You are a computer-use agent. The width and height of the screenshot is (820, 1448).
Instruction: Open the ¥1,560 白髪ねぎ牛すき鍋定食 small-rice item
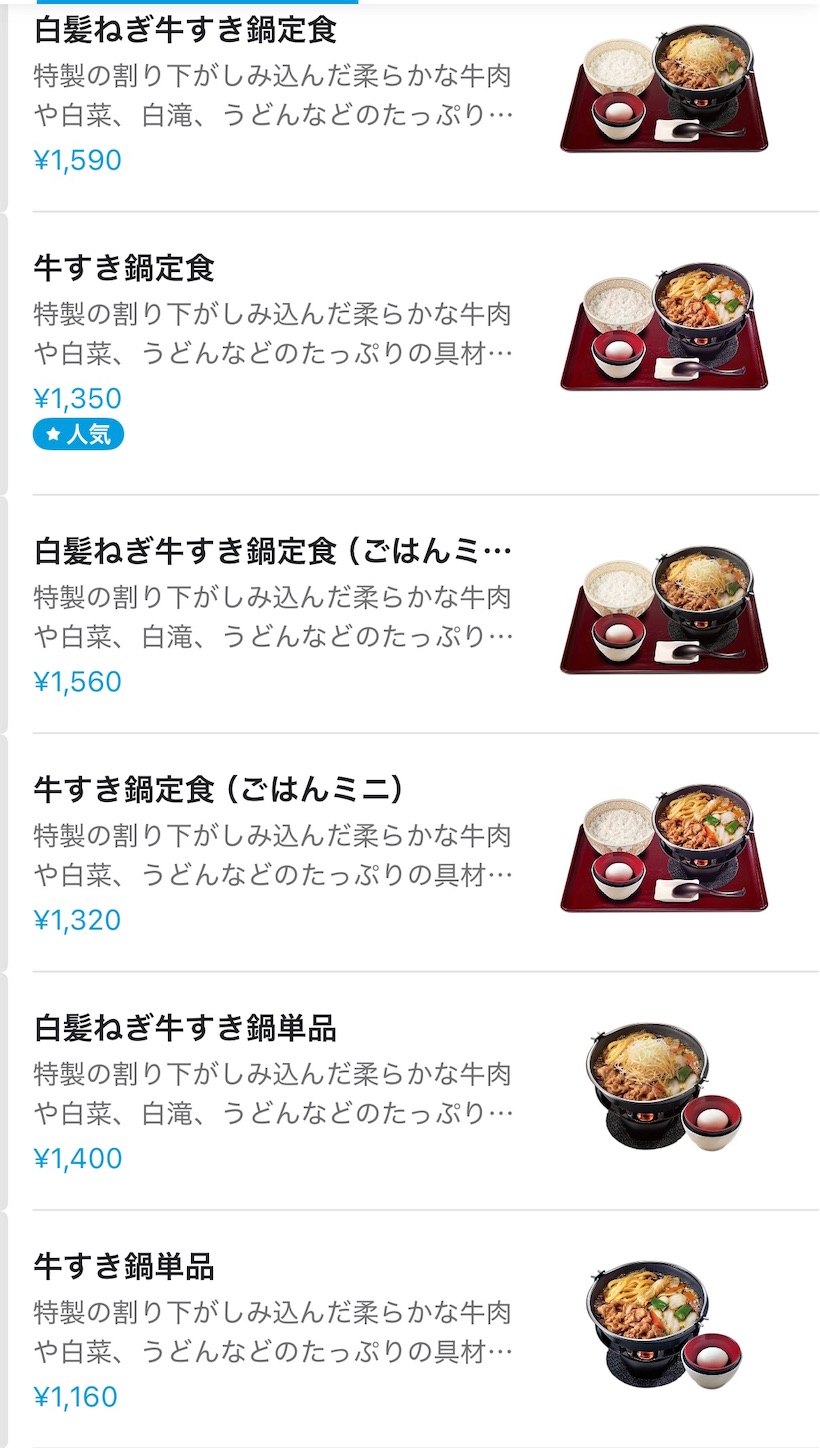coord(410,614)
